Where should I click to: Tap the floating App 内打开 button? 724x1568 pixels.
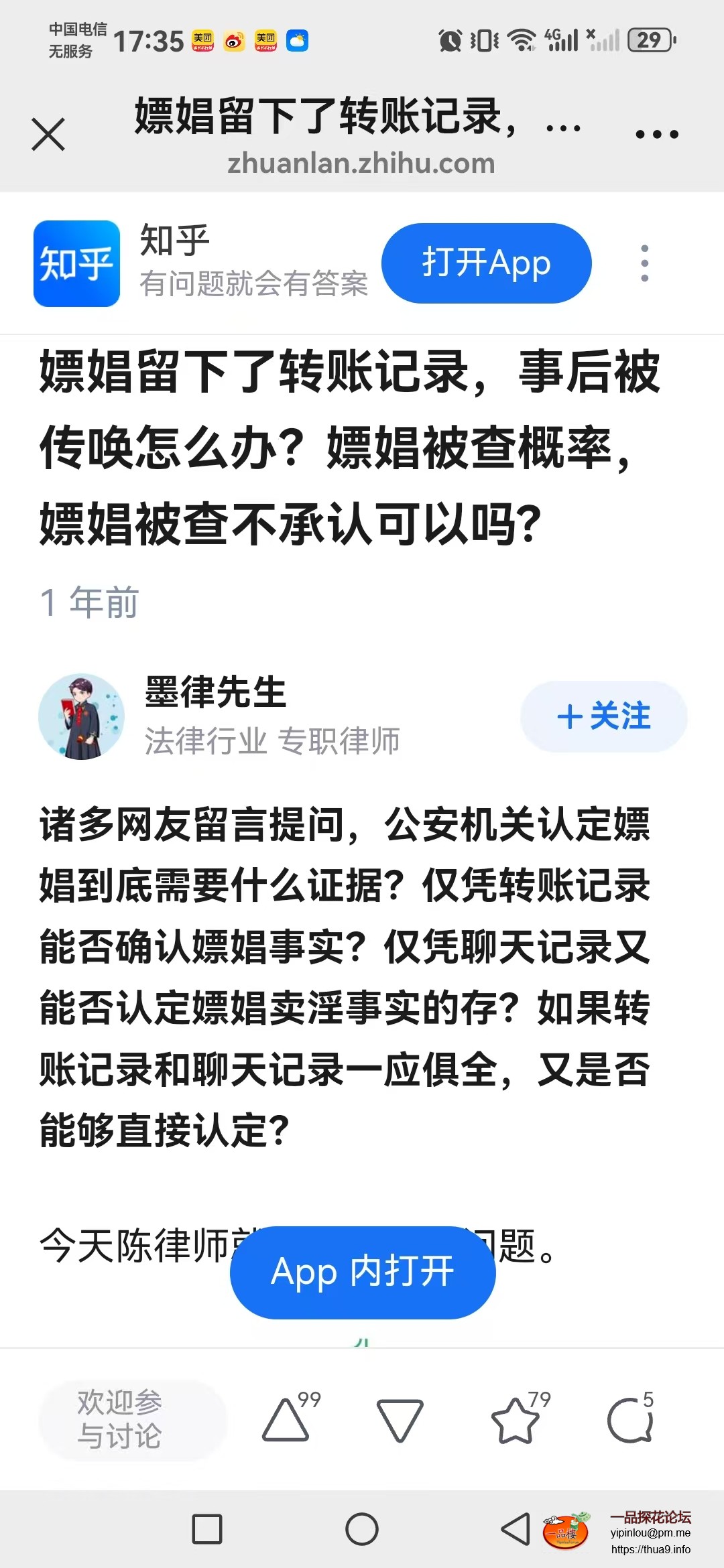(362, 1272)
